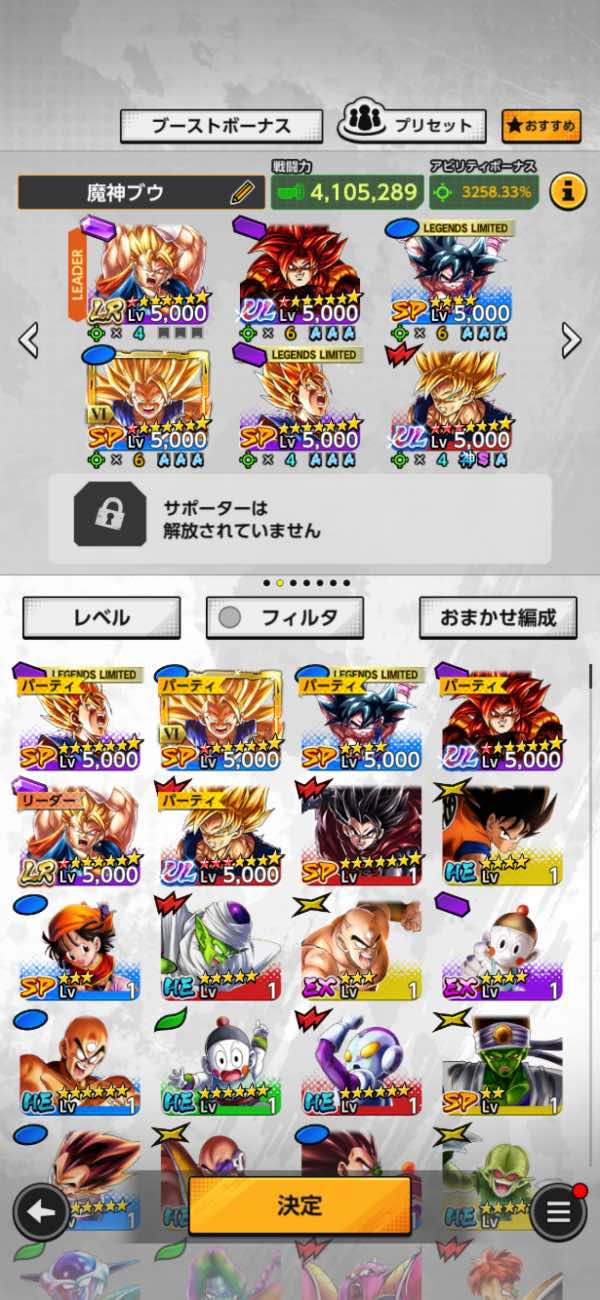Screen dimensions: 600x1300
Task: Tap the page indicator dots
Action: (x=306, y=582)
